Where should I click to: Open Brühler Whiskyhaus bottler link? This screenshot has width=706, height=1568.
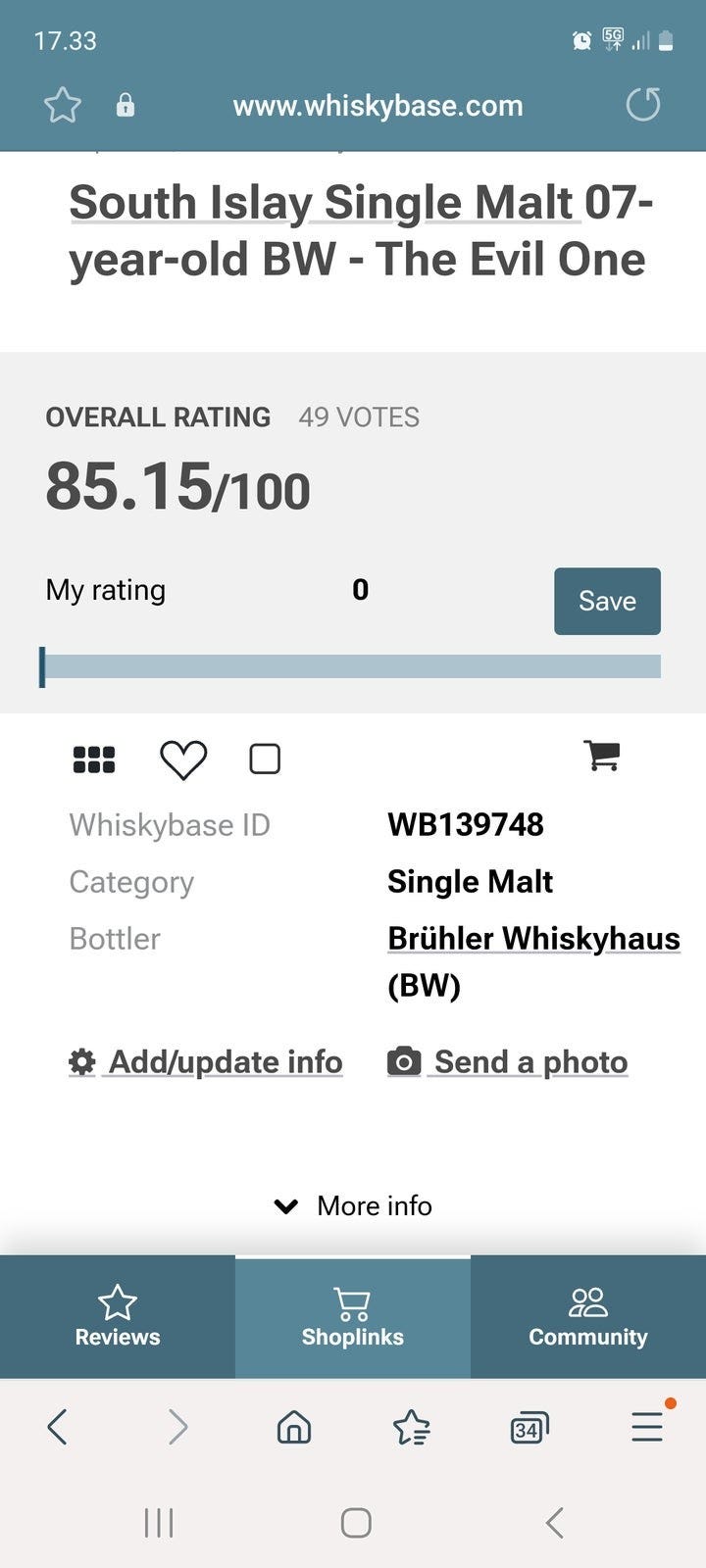533,939
